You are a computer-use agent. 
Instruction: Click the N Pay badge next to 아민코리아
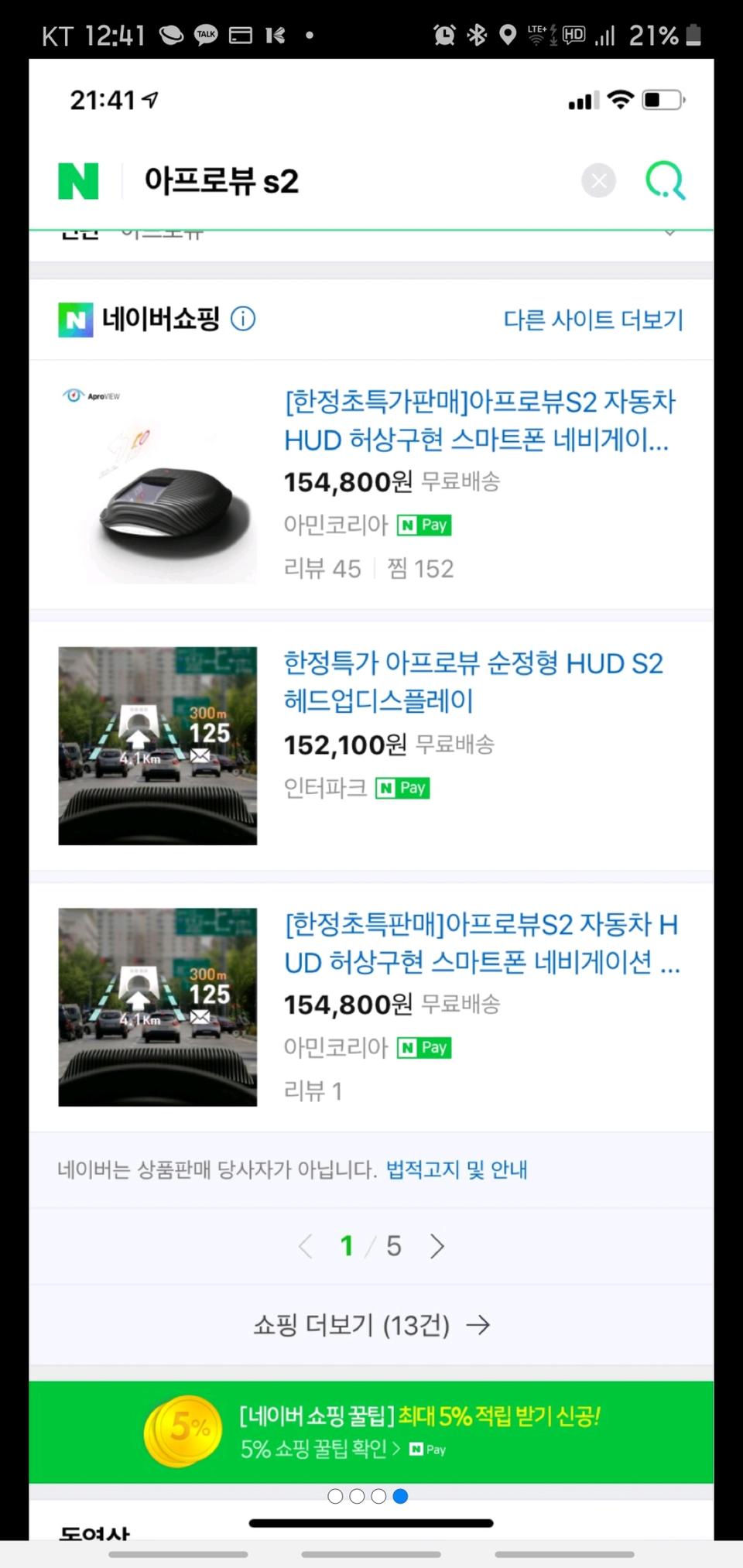click(x=423, y=525)
